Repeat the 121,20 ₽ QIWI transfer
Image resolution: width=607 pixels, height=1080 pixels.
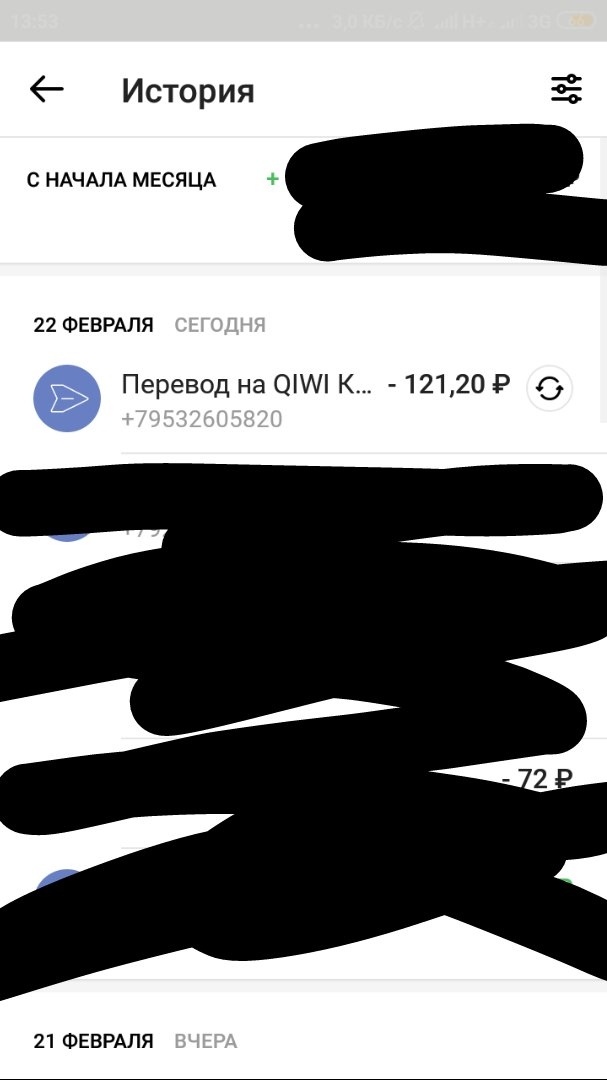coord(548,389)
